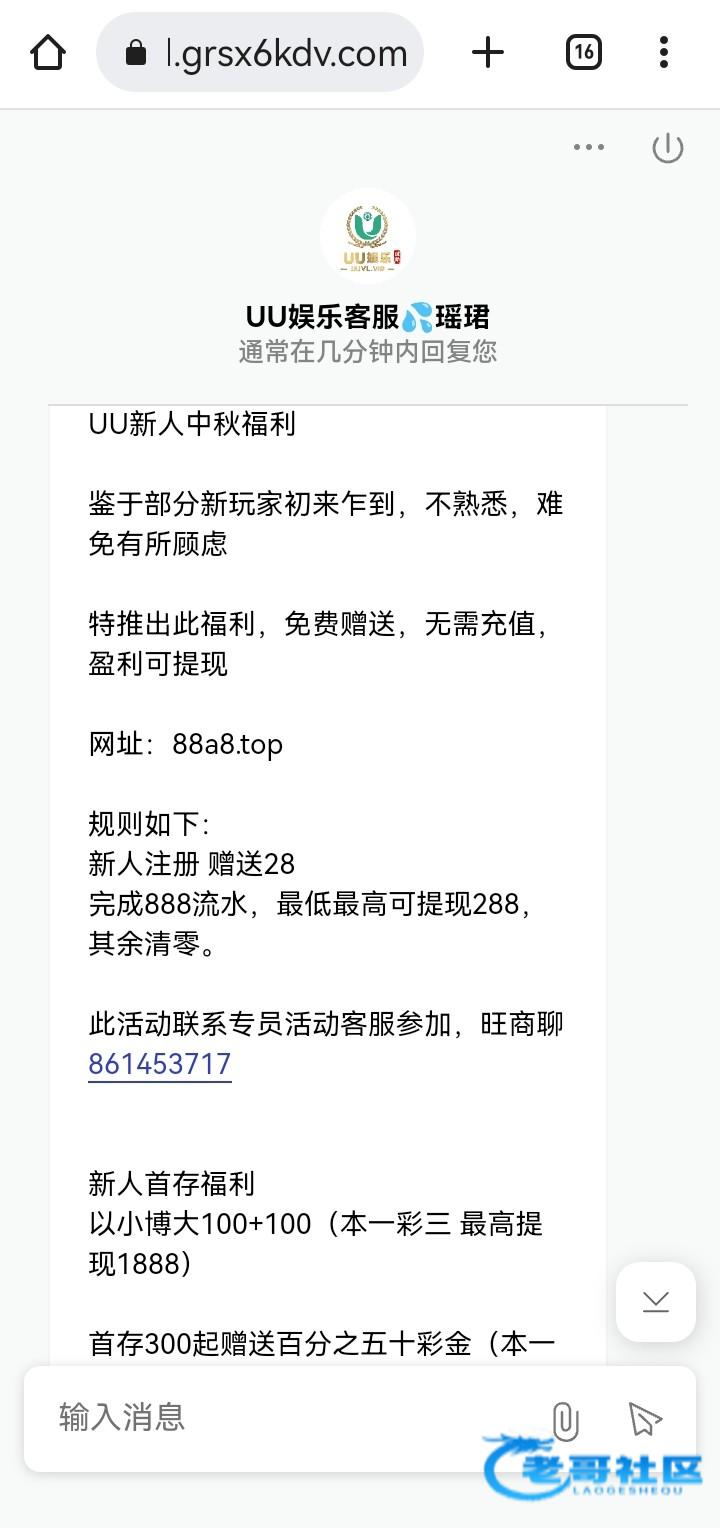Attach a file with the paperclip icon
Image resolution: width=720 pixels, height=1528 pixels.
(565, 1420)
